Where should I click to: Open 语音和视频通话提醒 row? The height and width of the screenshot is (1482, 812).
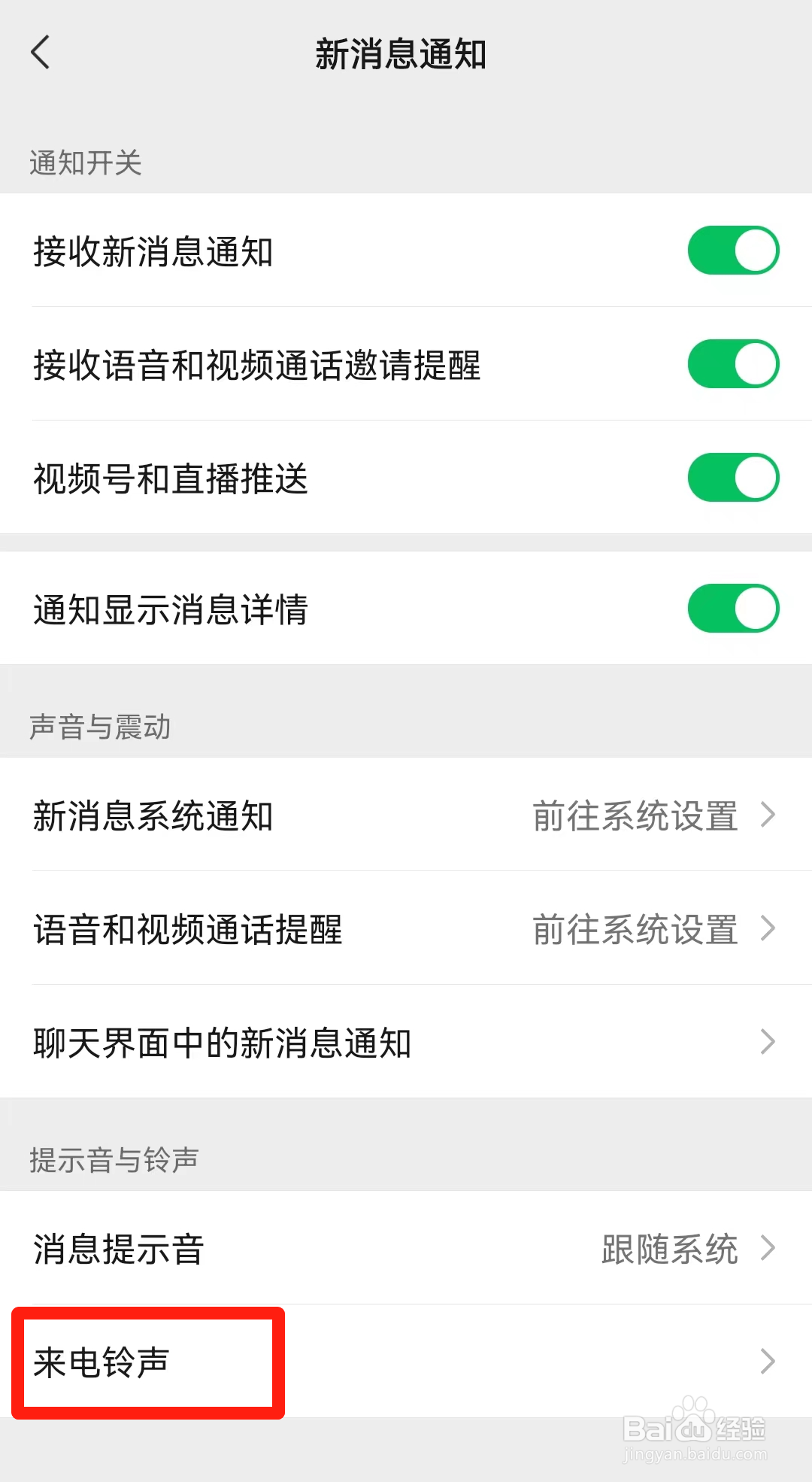click(x=406, y=929)
